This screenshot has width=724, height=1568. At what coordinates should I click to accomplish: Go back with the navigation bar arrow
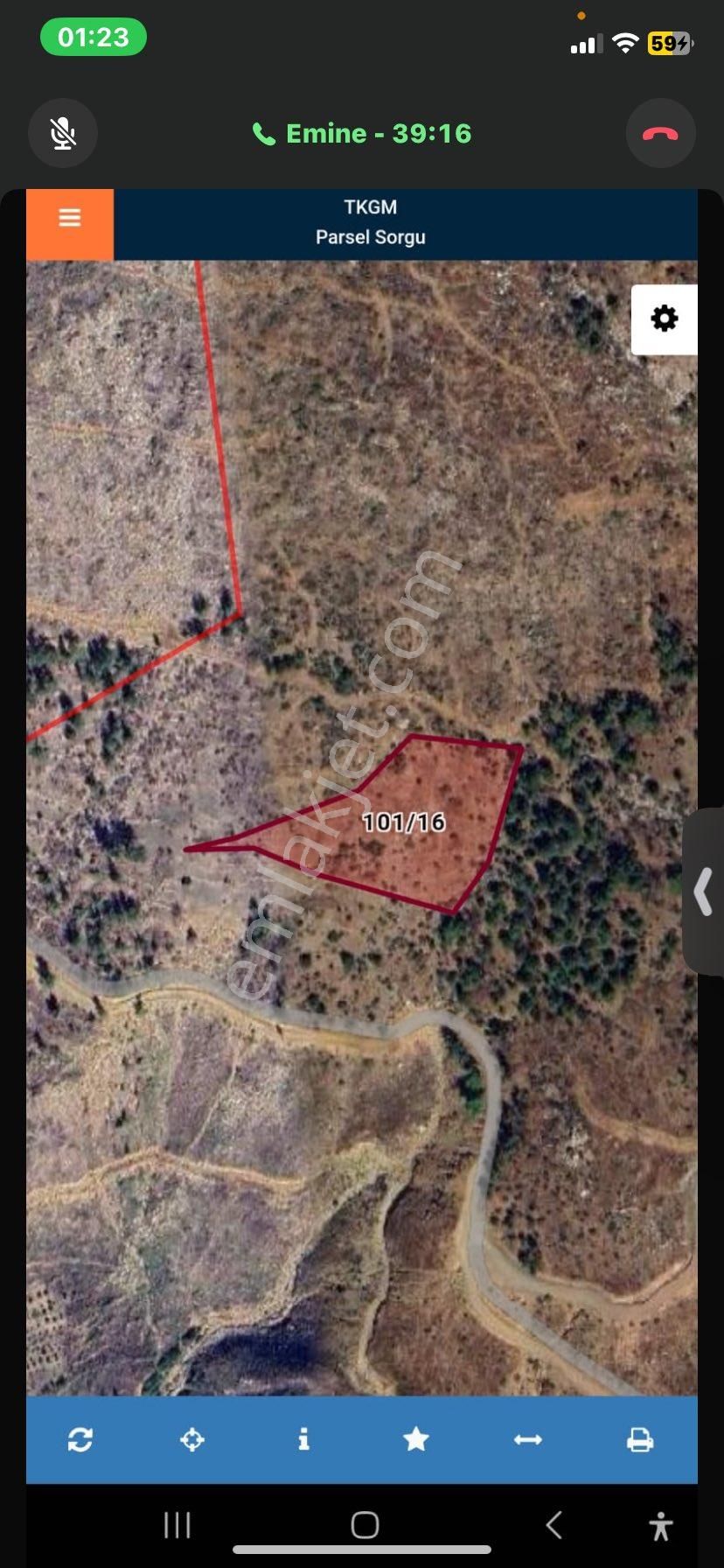pos(553,1525)
